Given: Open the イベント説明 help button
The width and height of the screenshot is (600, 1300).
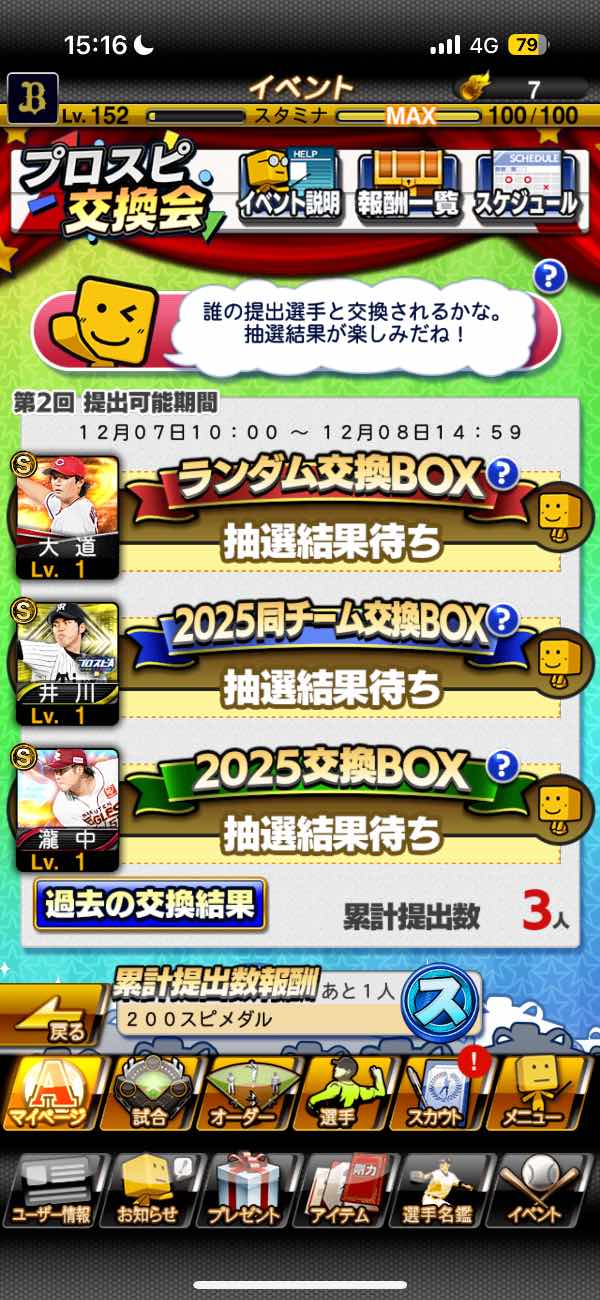Looking at the screenshot, I should point(288,185).
